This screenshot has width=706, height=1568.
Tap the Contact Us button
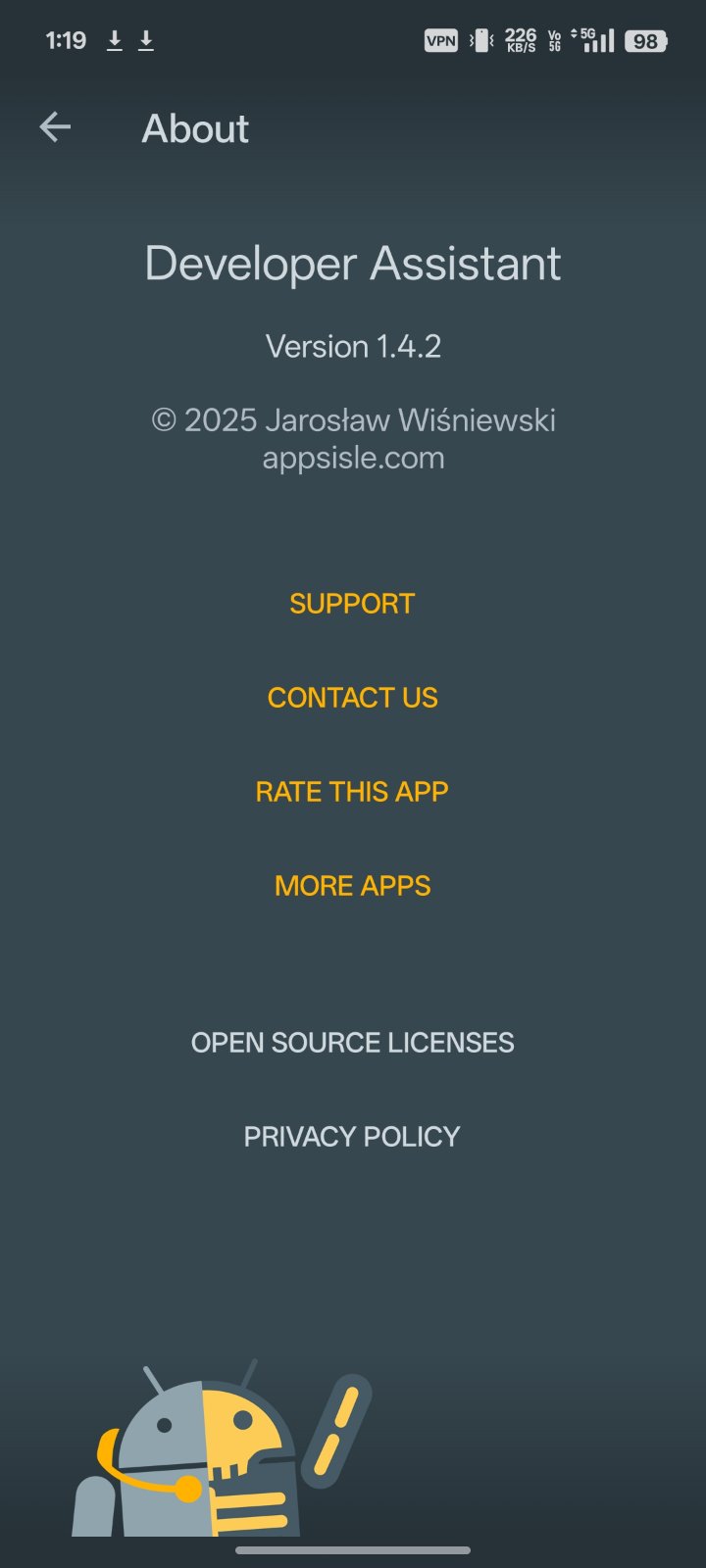(x=352, y=698)
